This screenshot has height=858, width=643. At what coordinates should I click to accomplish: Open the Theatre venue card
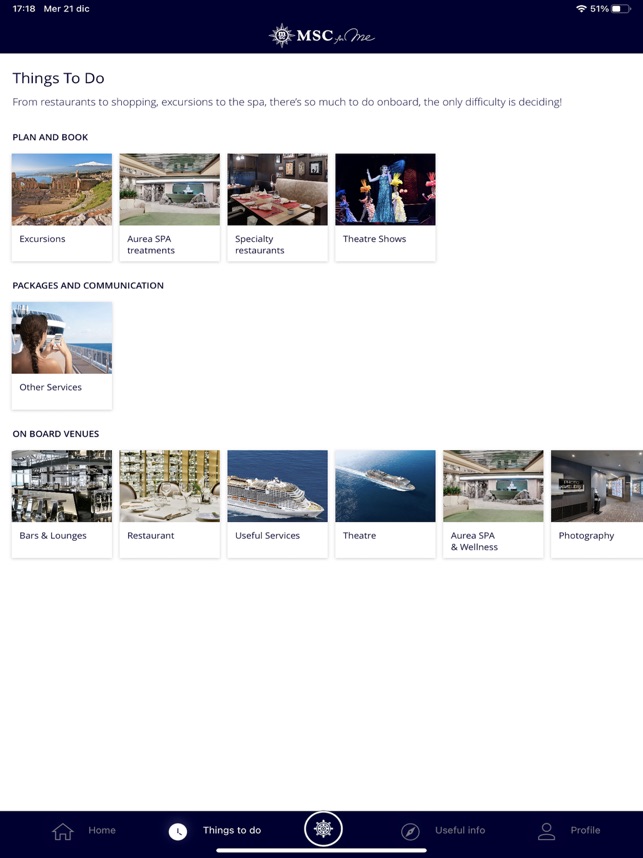(385, 503)
